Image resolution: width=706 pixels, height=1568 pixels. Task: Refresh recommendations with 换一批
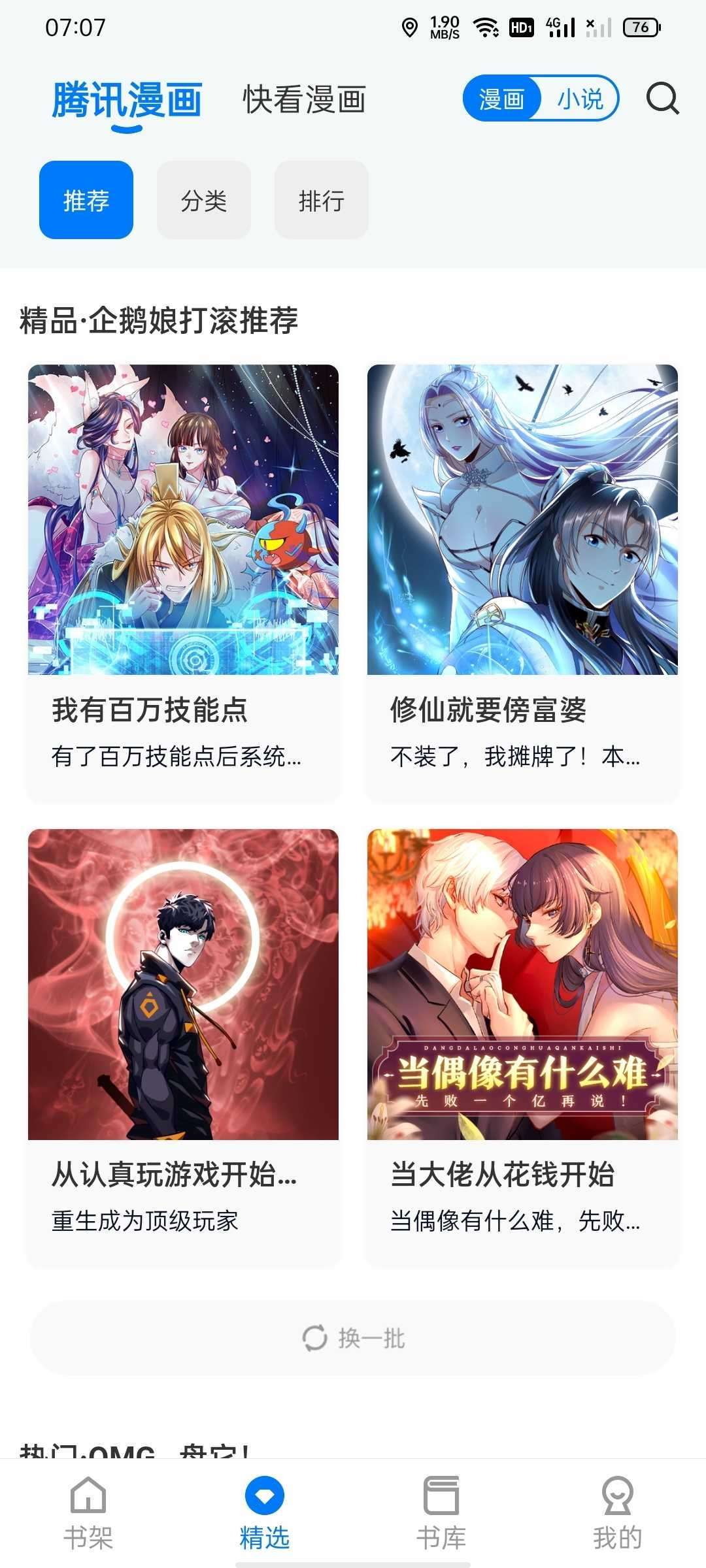pyautogui.click(x=353, y=1338)
